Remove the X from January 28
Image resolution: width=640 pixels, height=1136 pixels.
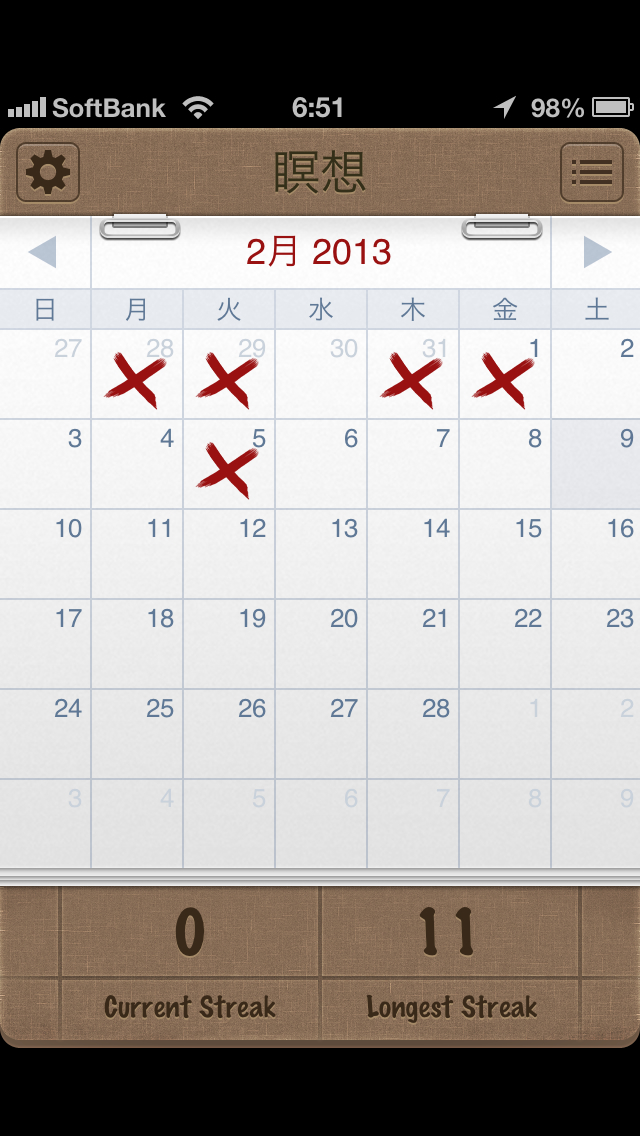coord(137,376)
